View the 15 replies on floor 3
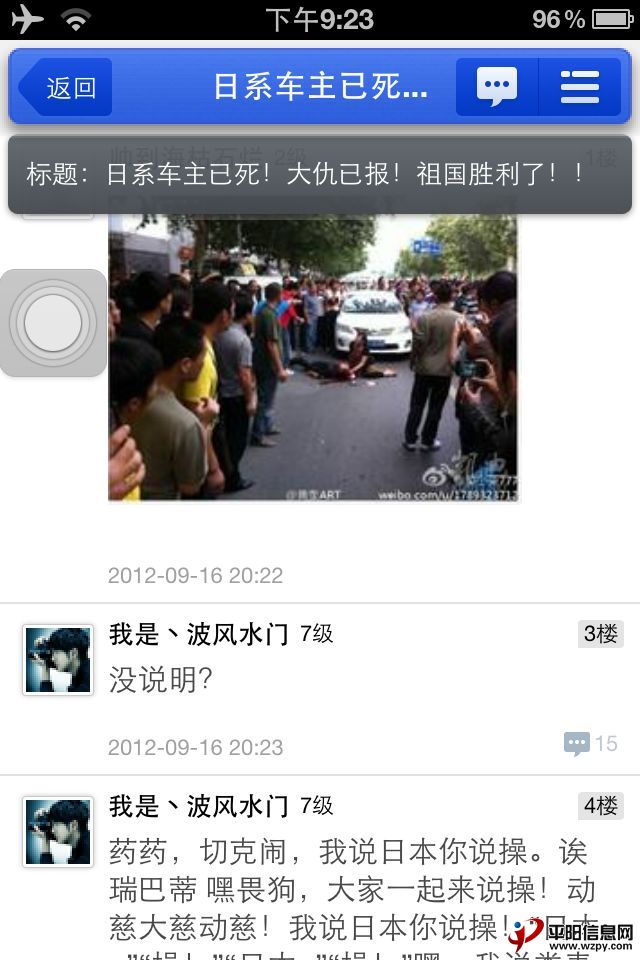Screen dimensions: 640x960 pyautogui.click(x=591, y=743)
